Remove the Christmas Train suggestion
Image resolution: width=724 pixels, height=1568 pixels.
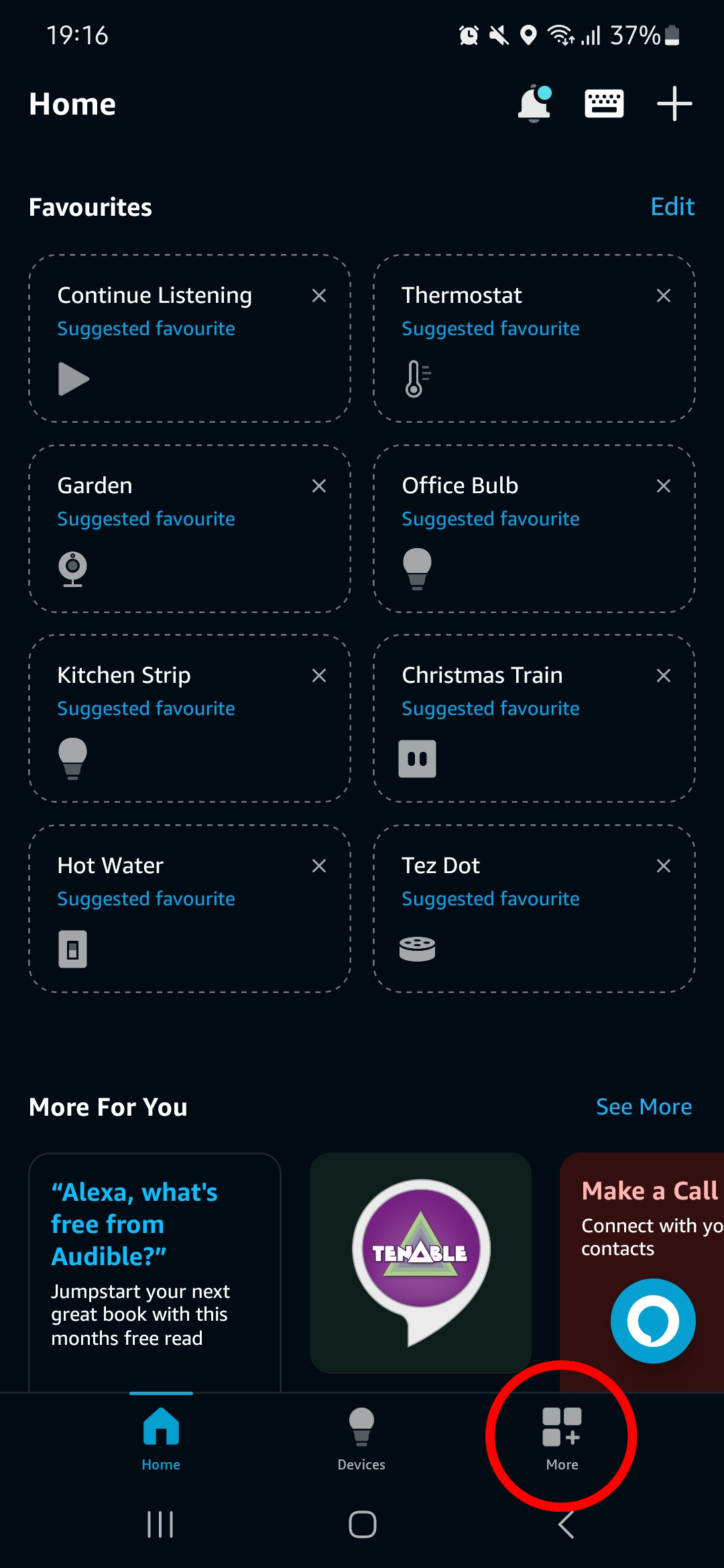[x=663, y=675]
